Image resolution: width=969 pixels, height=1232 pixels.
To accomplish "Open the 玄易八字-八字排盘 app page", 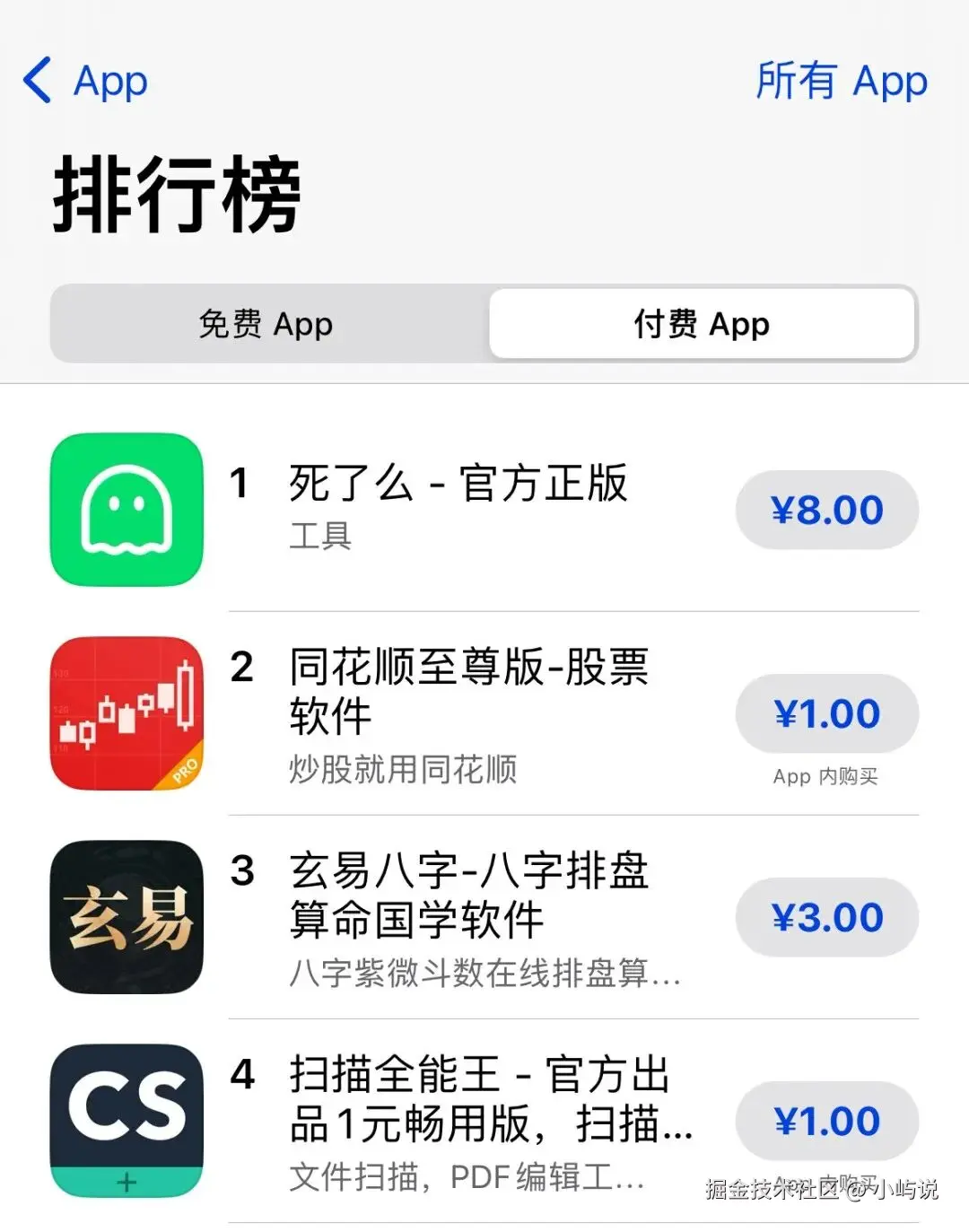I will point(467,896).
